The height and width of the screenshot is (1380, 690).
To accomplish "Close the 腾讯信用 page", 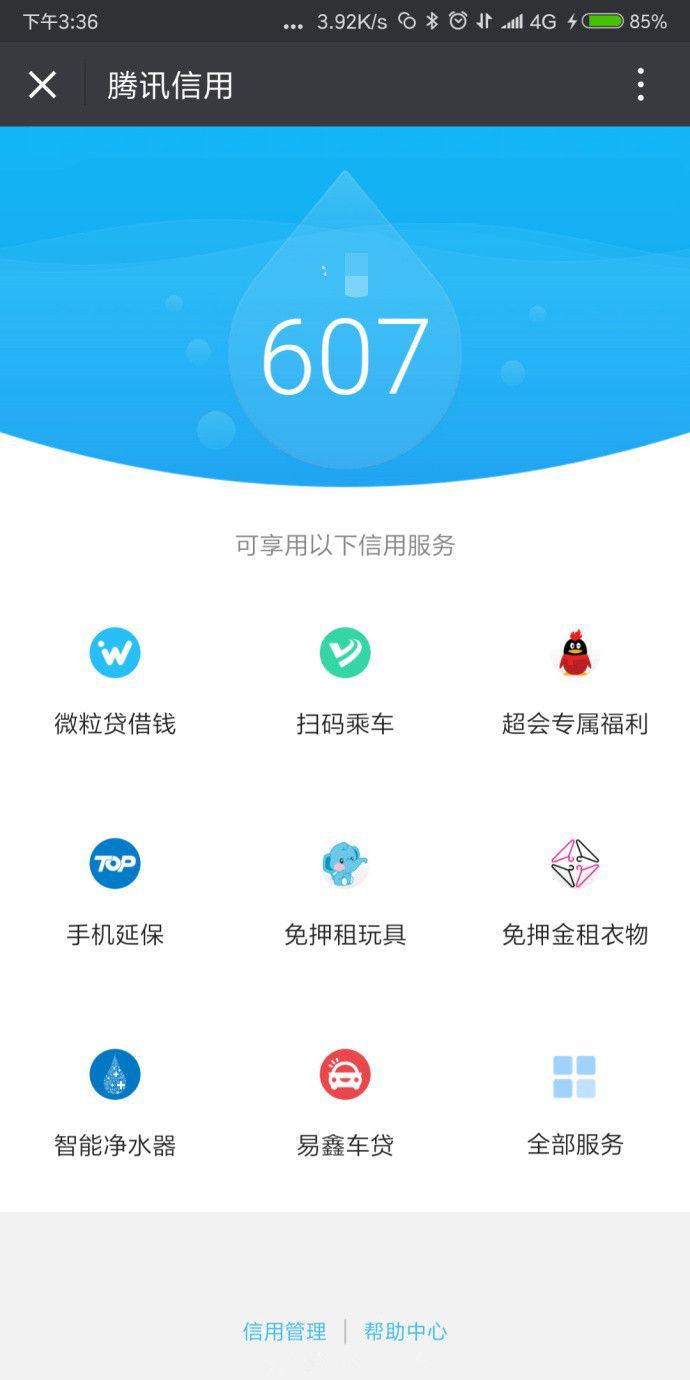I will pos(42,85).
